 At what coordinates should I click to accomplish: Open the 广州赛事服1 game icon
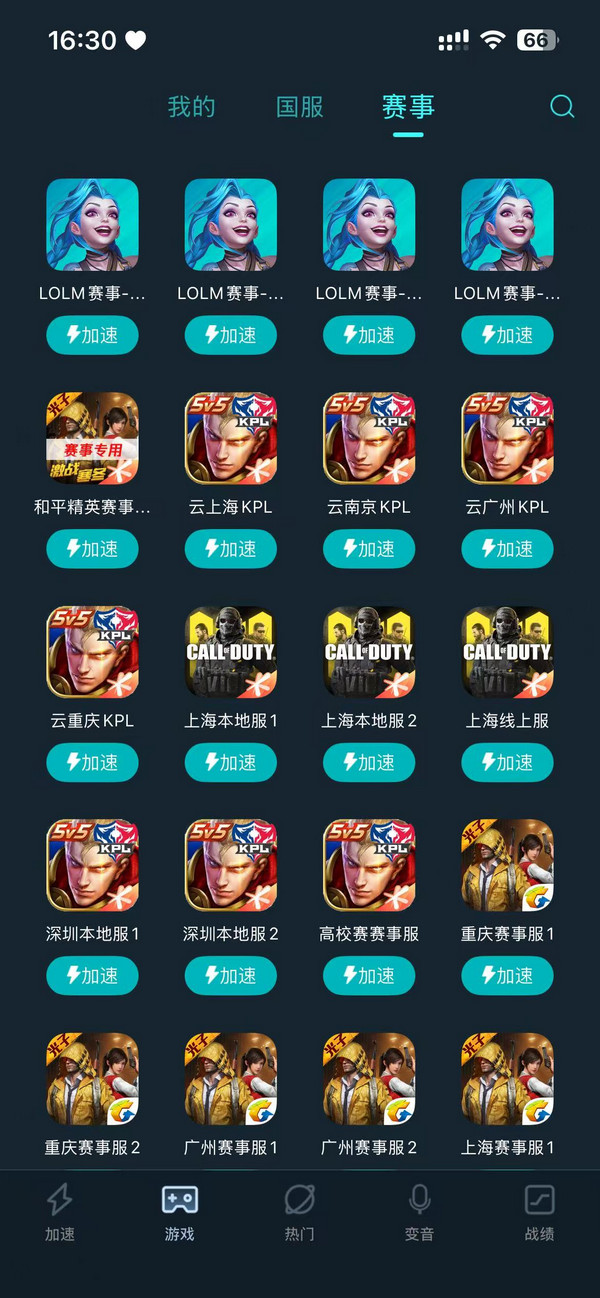click(230, 1079)
